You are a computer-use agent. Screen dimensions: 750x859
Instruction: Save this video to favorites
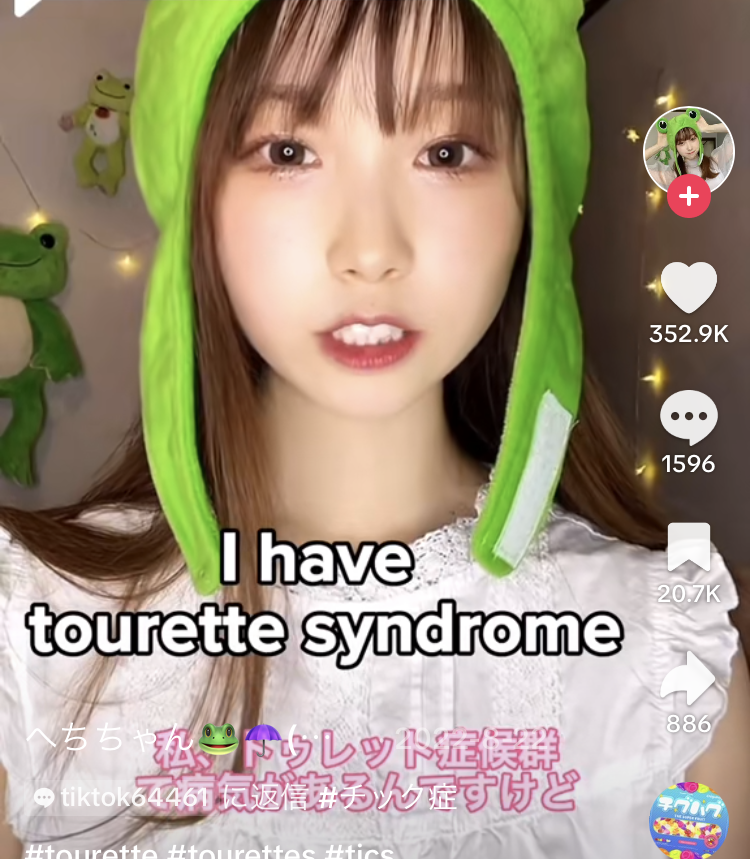point(689,549)
